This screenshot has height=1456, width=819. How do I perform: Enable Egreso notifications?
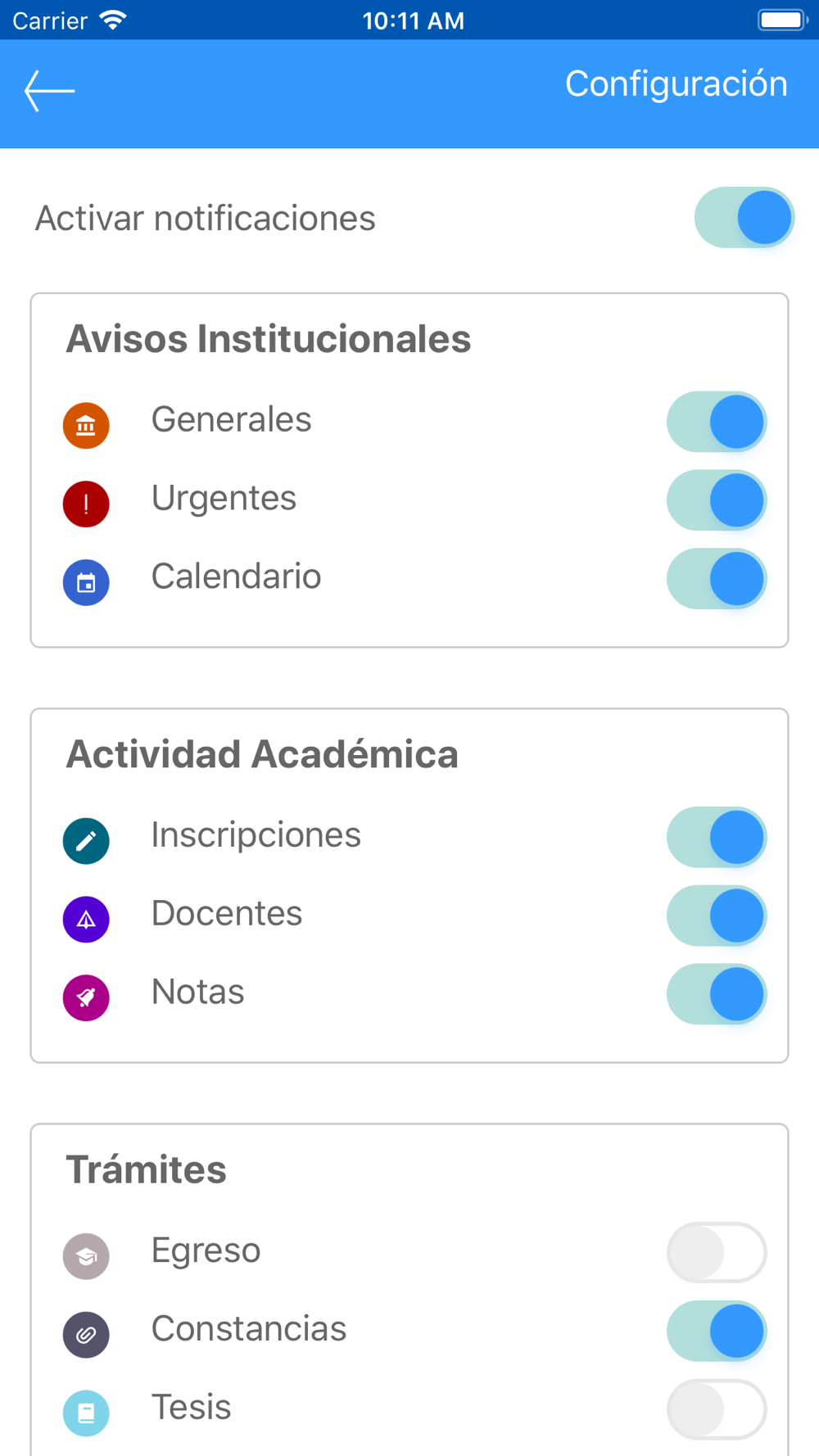[x=717, y=1252]
